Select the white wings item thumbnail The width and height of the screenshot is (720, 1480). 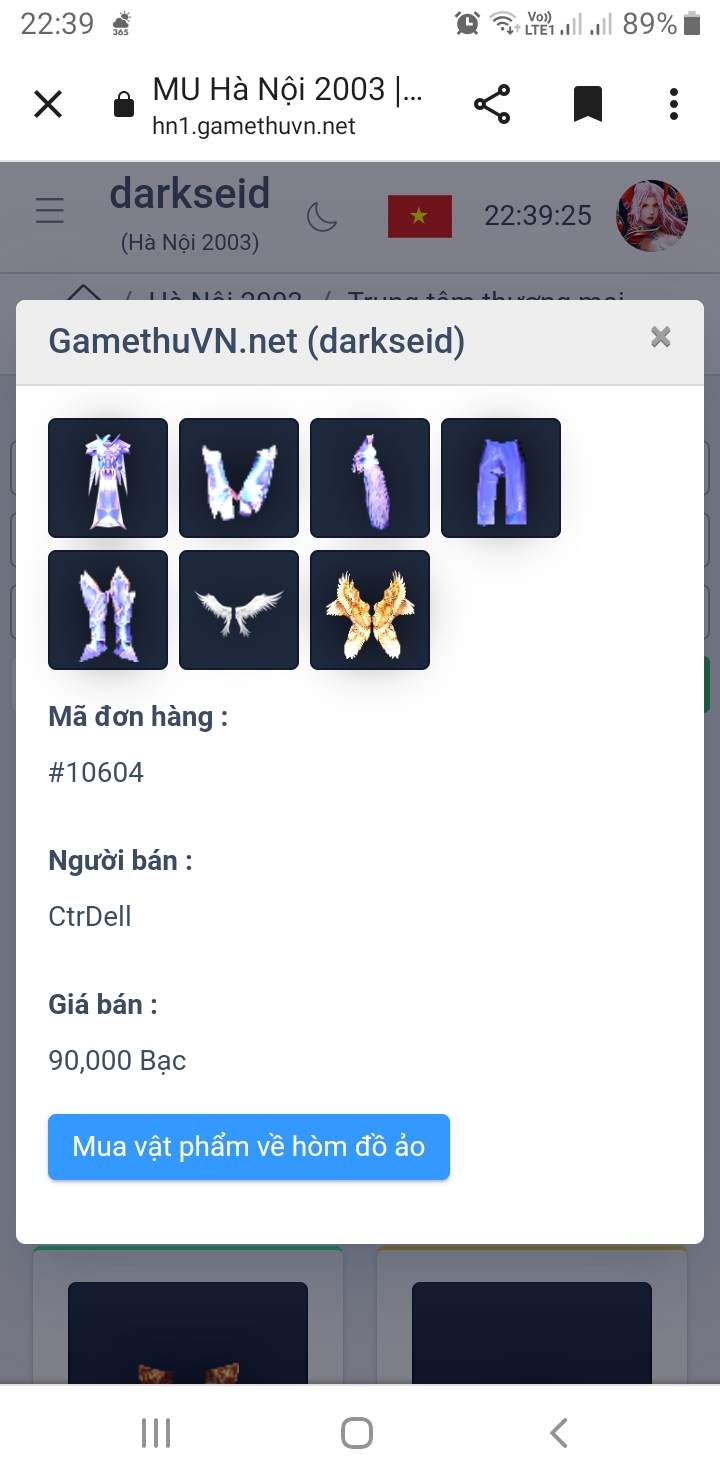[x=239, y=610]
